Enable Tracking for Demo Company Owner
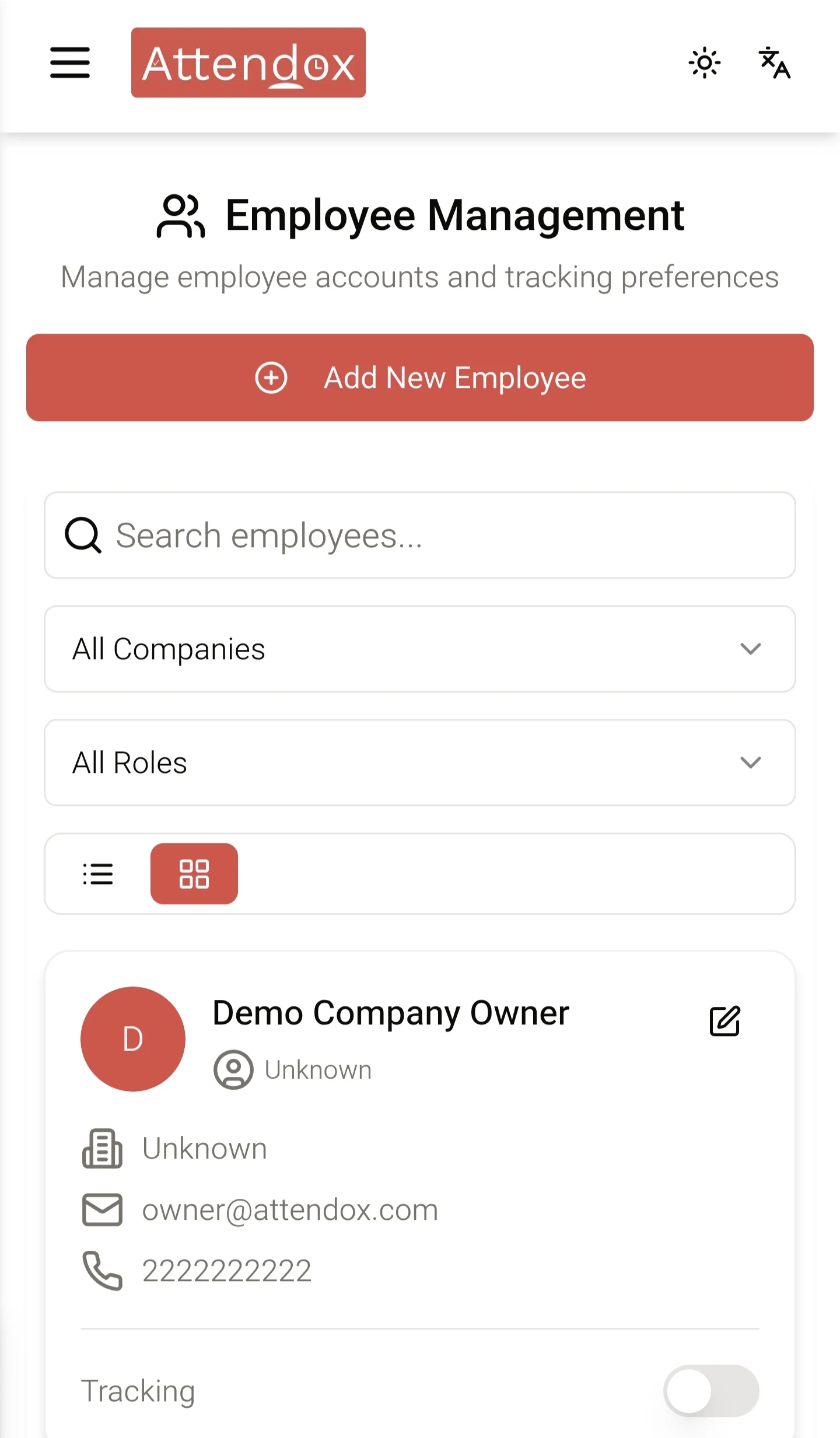 click(710, 1390)
